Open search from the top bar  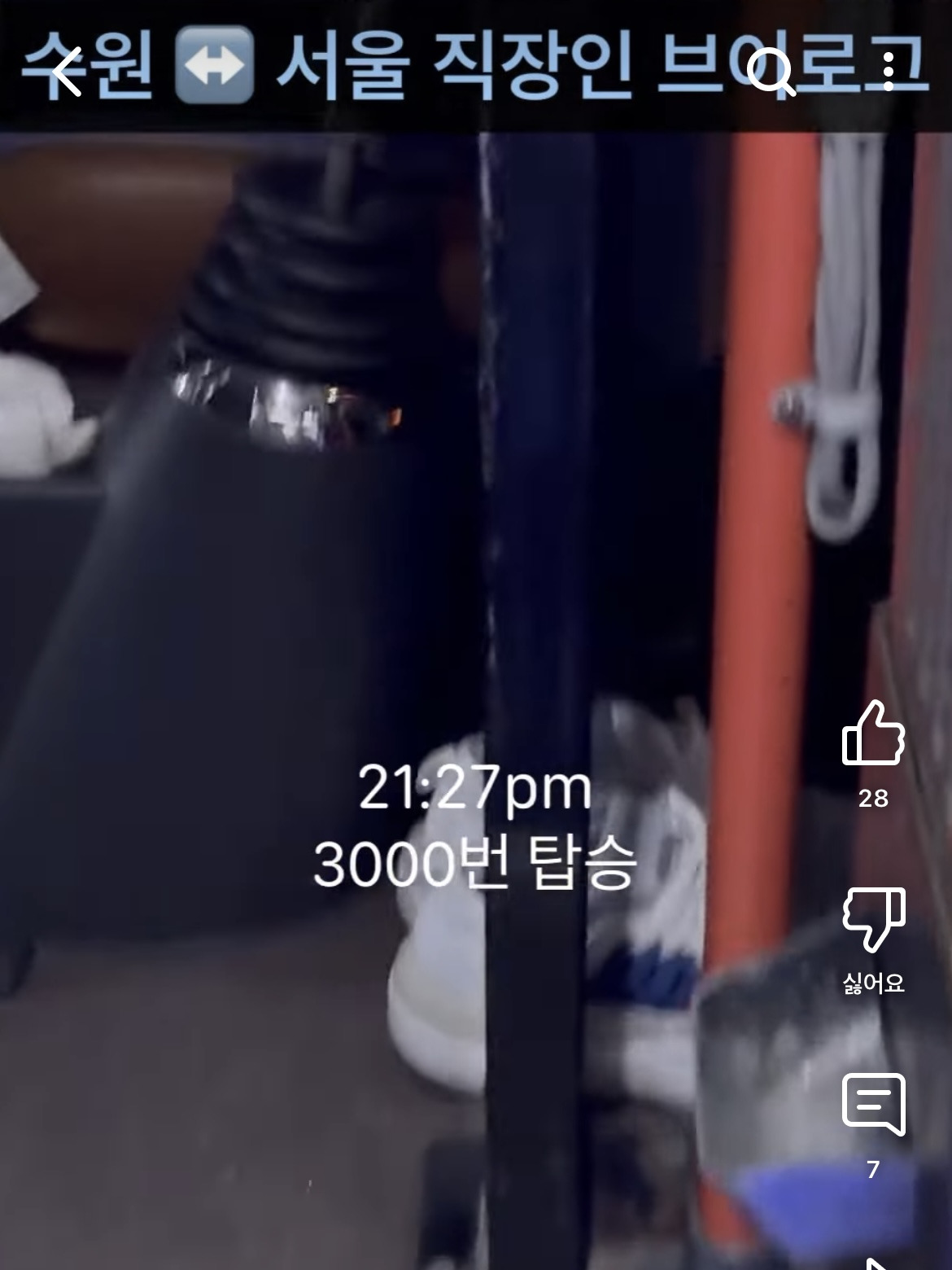click(x=770, y=72)
